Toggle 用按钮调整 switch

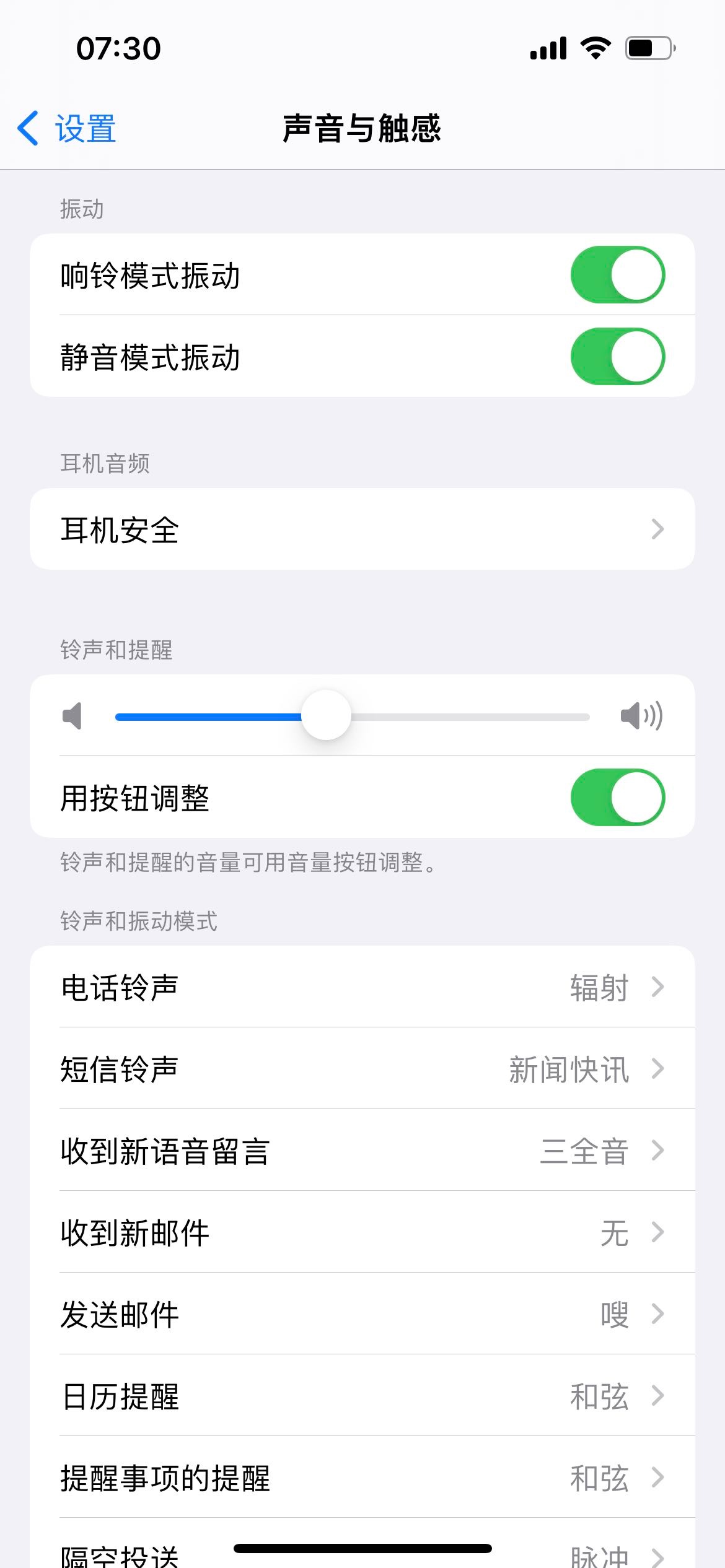pos(617,798)
